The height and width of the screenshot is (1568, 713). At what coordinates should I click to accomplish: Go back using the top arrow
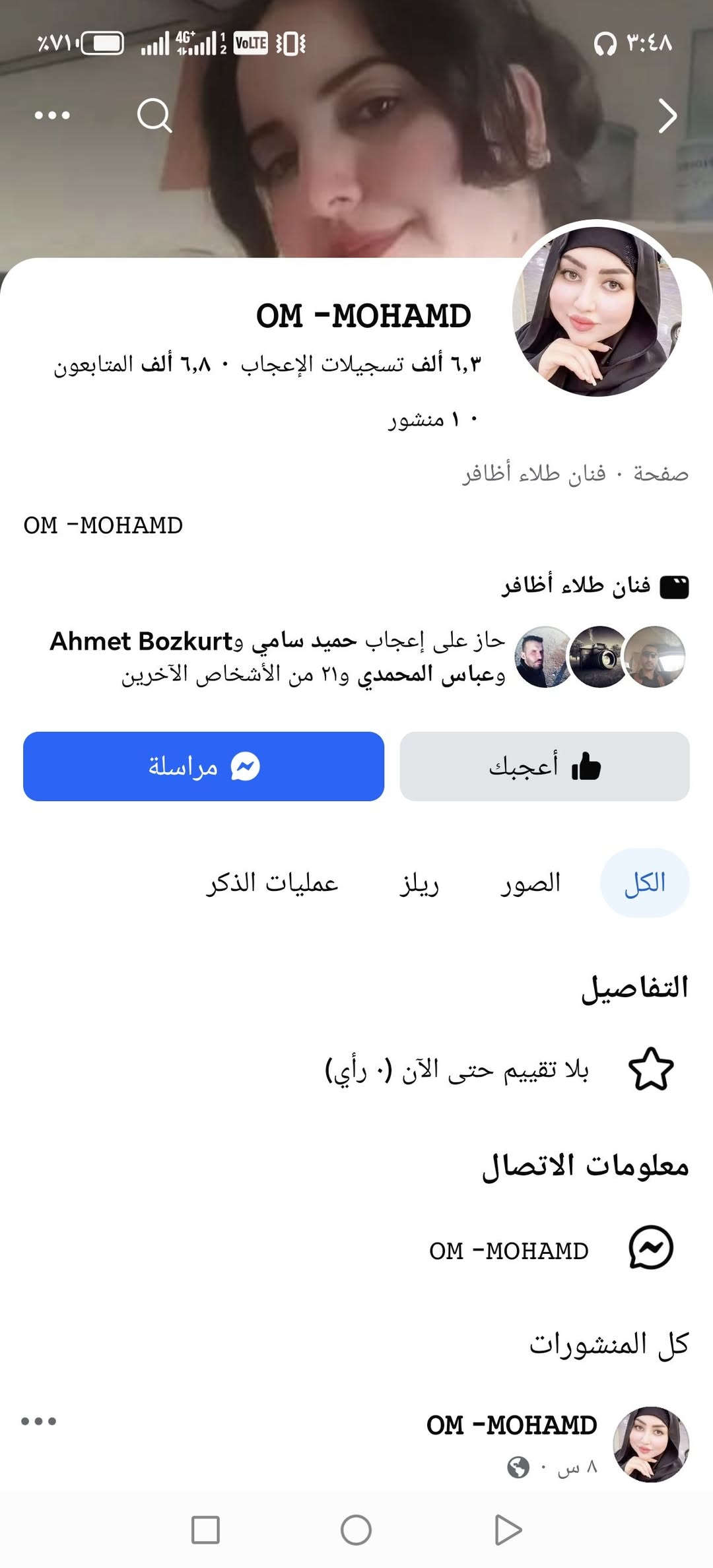coord(667,117)
